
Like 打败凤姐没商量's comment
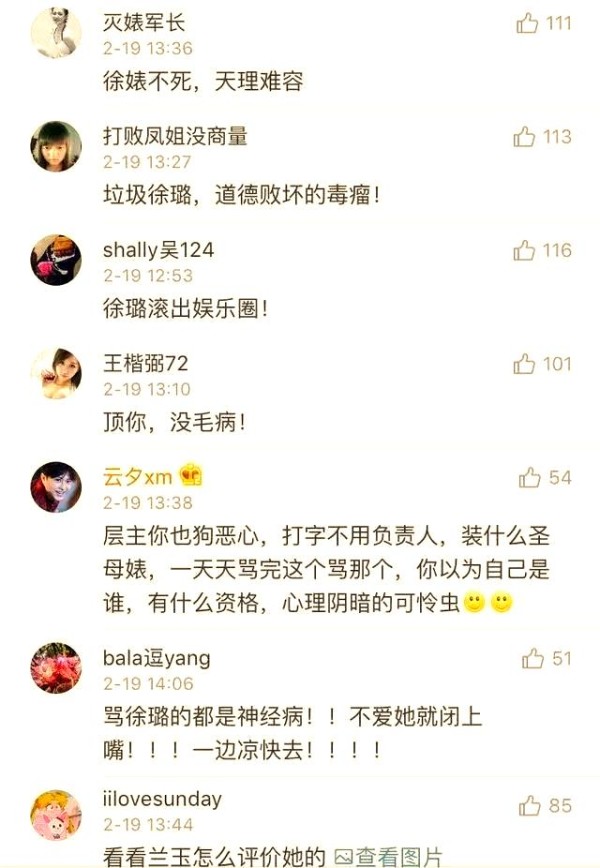click(x=525, y=137)
